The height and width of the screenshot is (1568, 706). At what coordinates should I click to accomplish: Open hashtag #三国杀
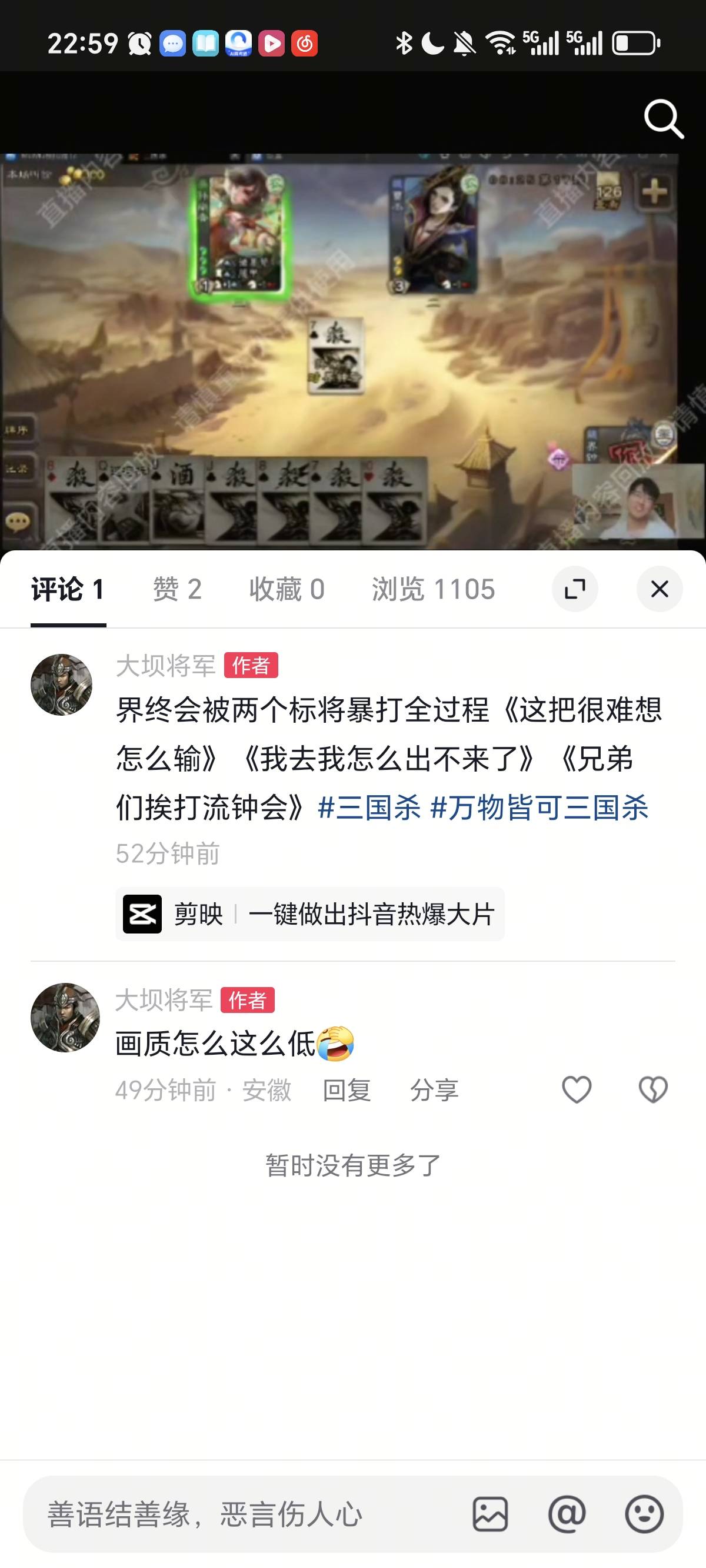(x=369, y=808)
